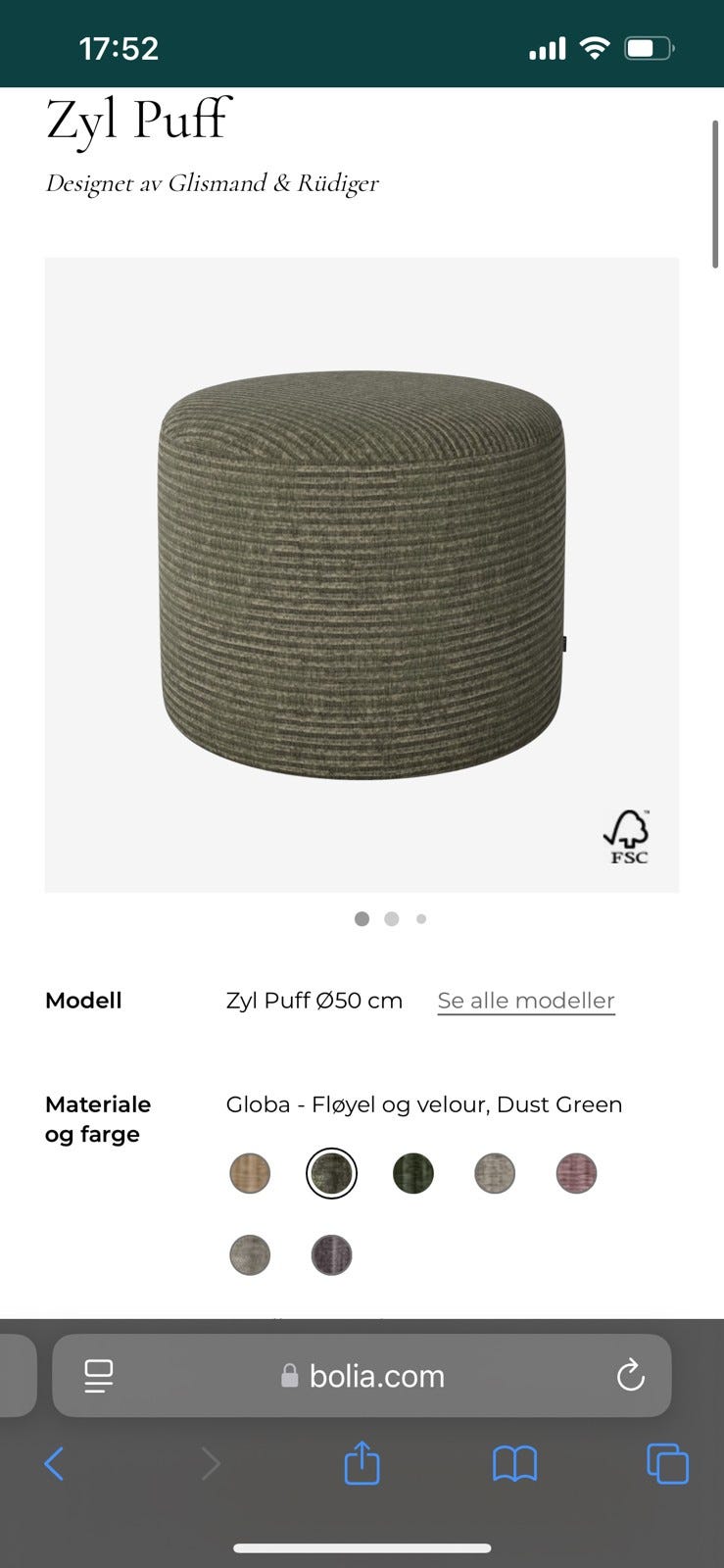
Task: Select the first carousel dot
Action: coord(362,918)
